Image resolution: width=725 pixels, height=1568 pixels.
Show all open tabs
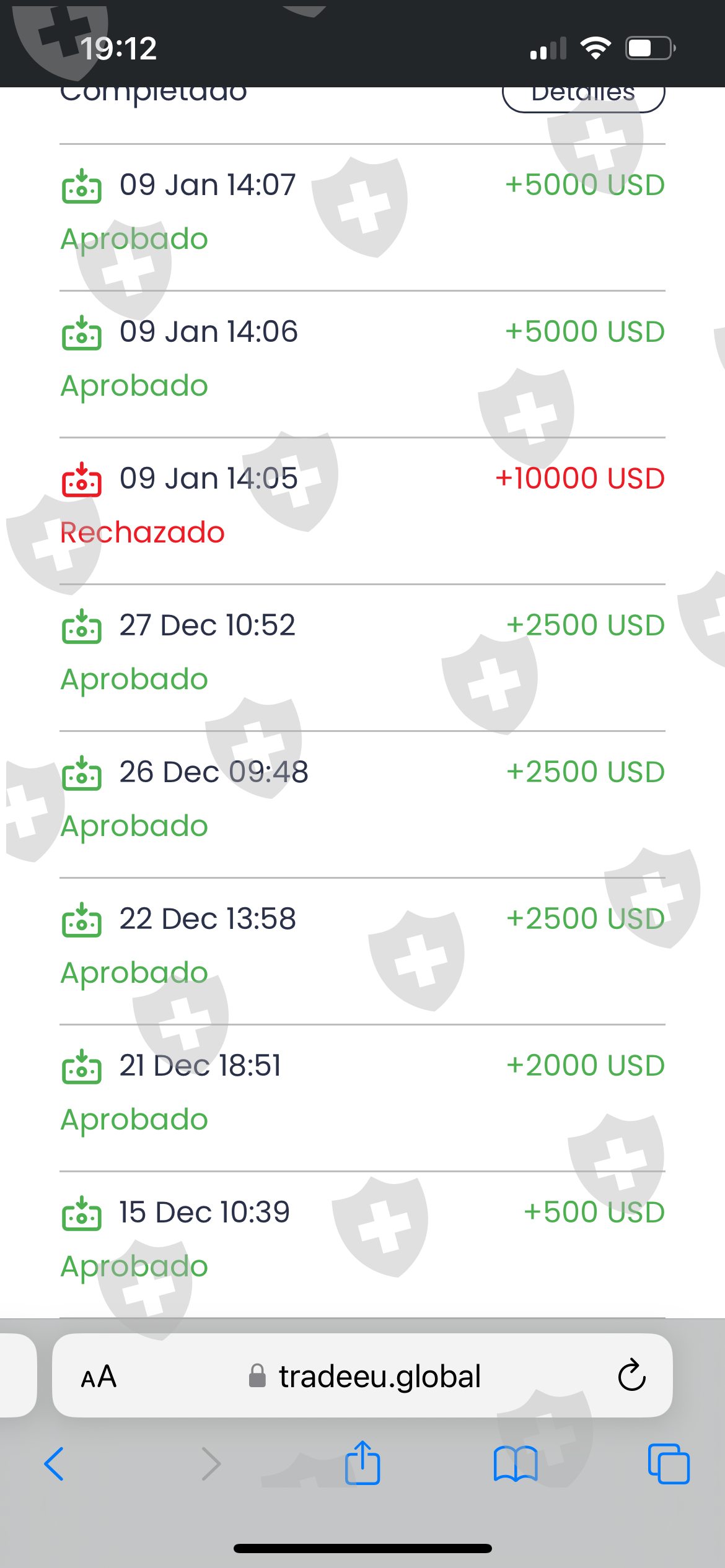pos(668,1464)
